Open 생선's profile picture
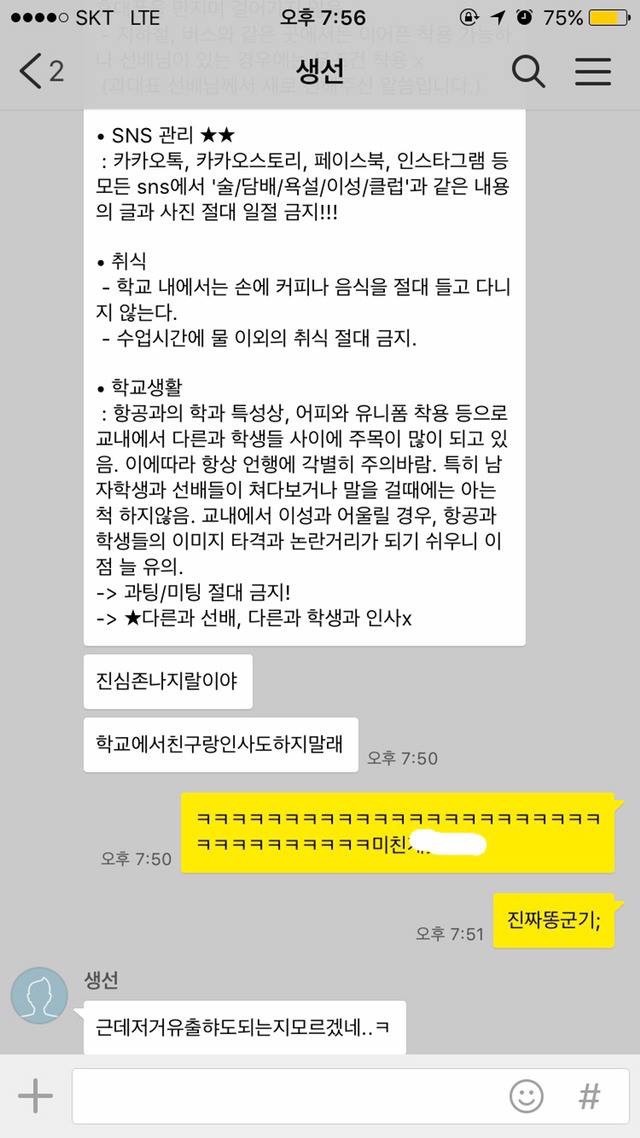Image resolution: width=640 pixels, height=1138 pixels. [x=40, y=997]
